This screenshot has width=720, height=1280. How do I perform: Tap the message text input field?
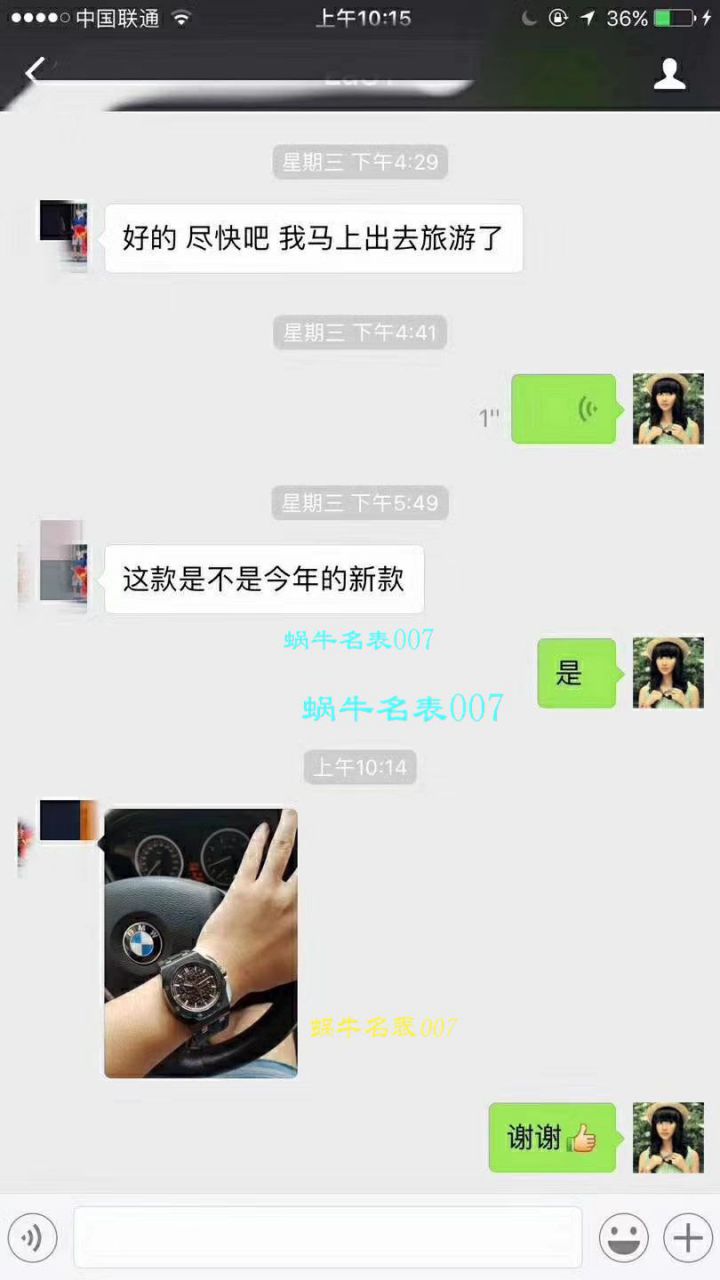[x=330, y=1238]
